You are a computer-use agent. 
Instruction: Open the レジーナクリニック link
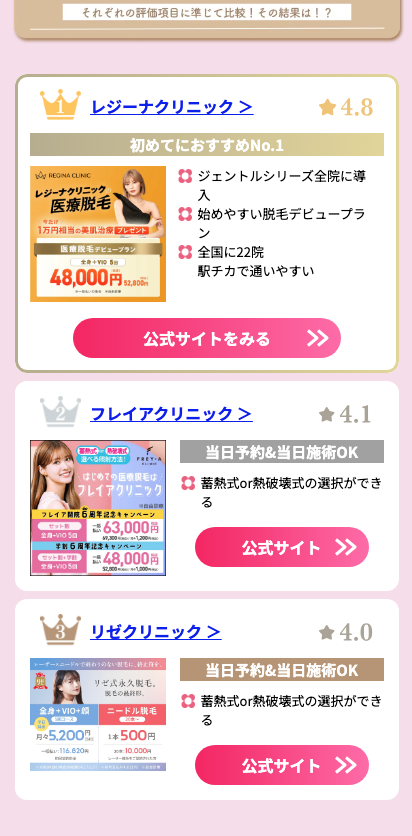point(172,107)
